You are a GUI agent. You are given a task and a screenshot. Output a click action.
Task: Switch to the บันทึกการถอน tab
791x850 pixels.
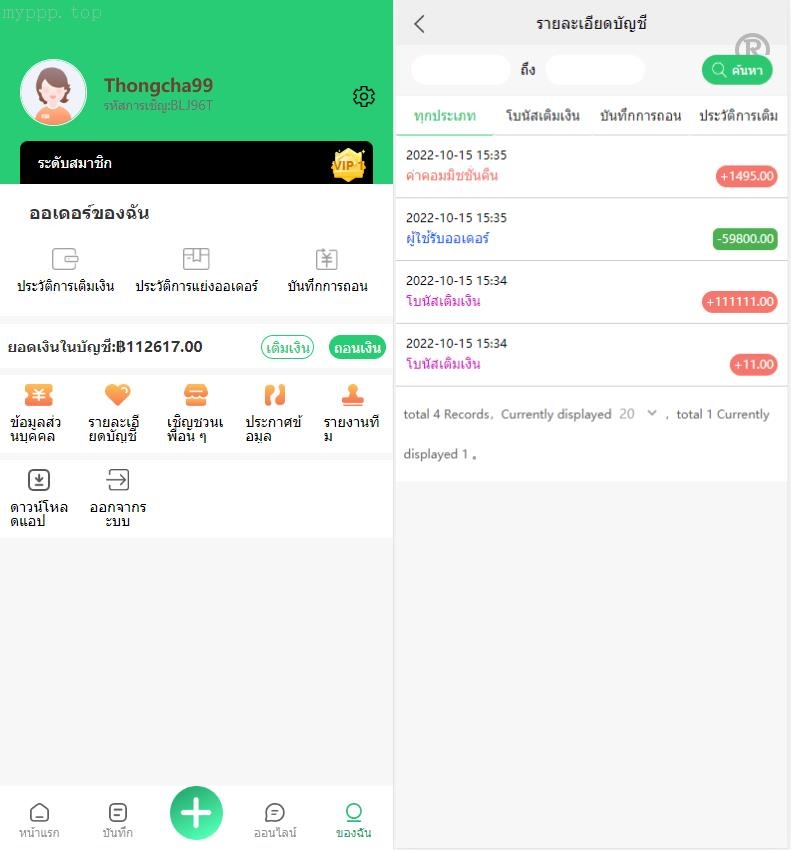coord(640,116)
